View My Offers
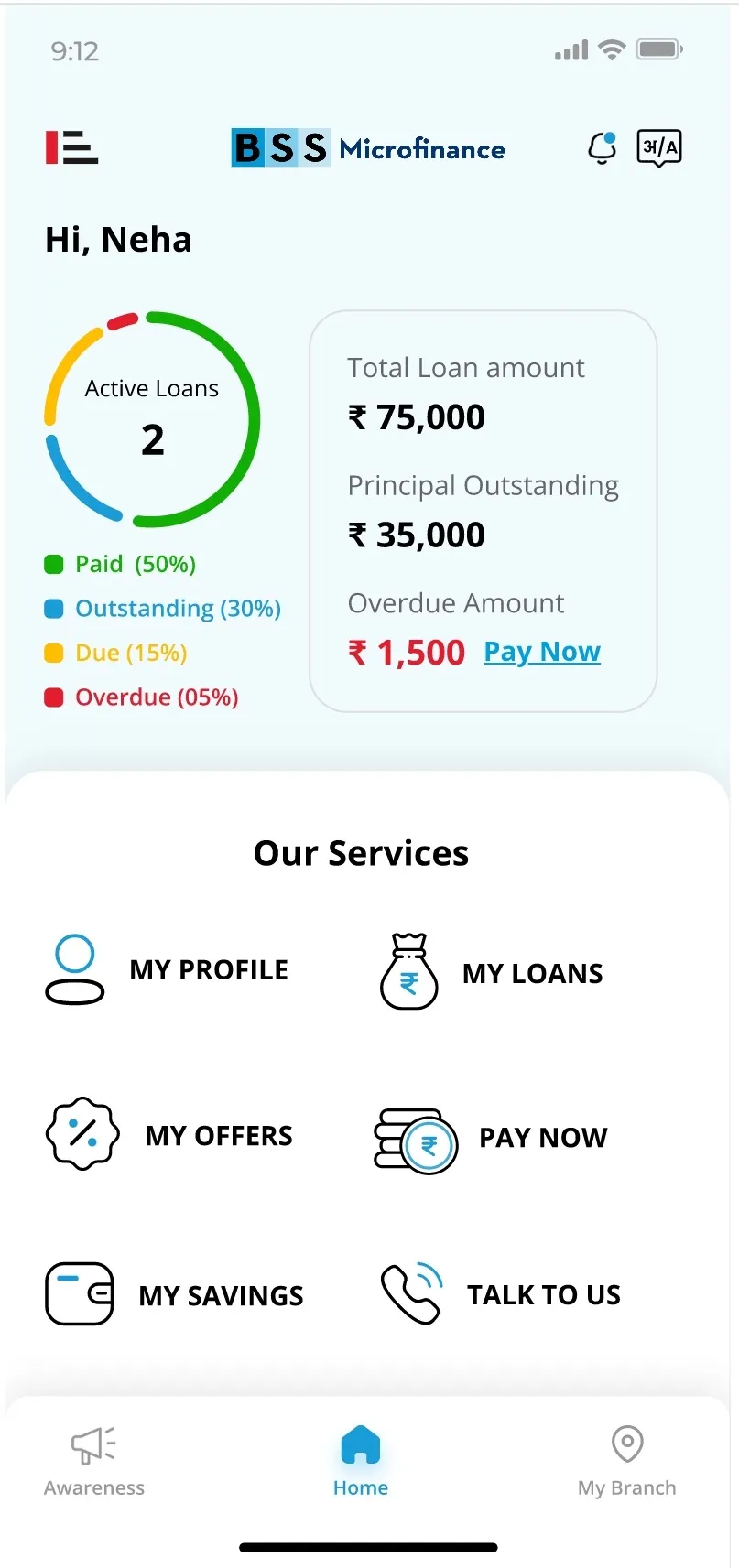Viewport: 739px width, 1568px height. coord(169,1135)
